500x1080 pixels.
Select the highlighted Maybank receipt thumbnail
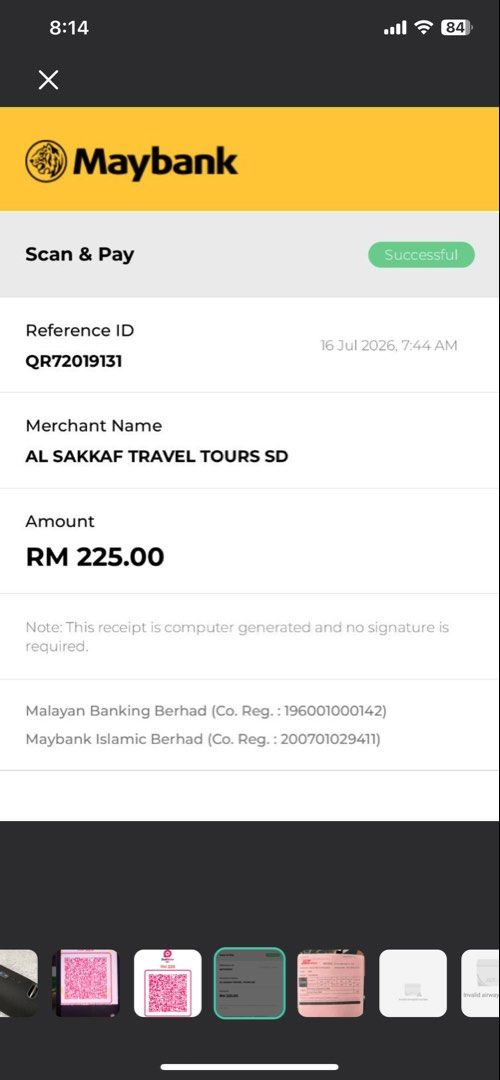click(x=249, y=983)
